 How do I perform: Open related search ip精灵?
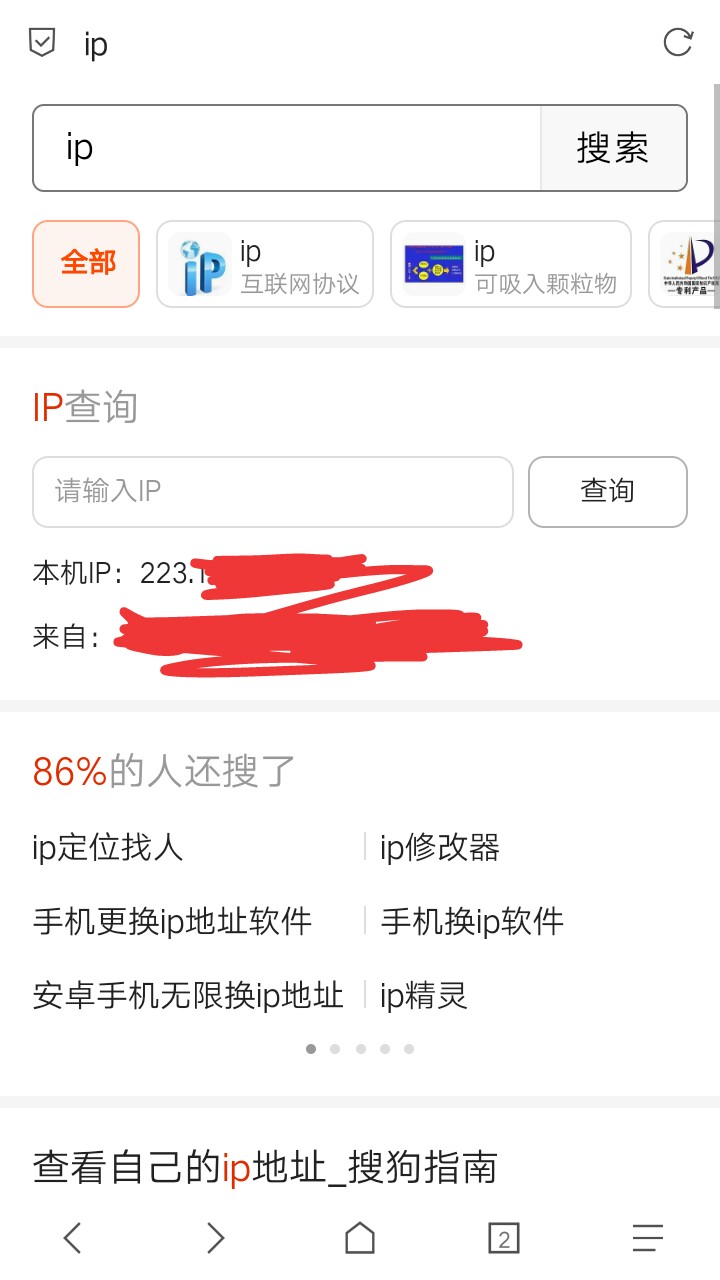tap(424, 995)
